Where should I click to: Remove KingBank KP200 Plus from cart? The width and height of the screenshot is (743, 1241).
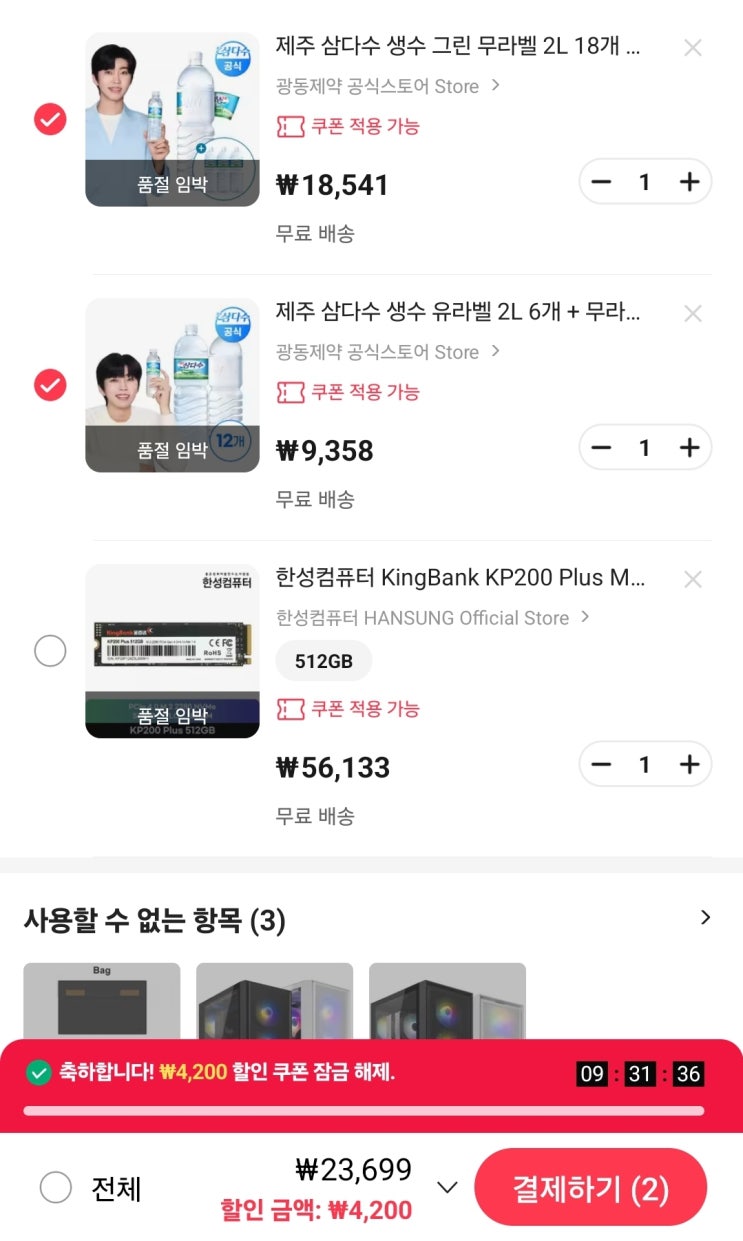(x=692, y=580)
